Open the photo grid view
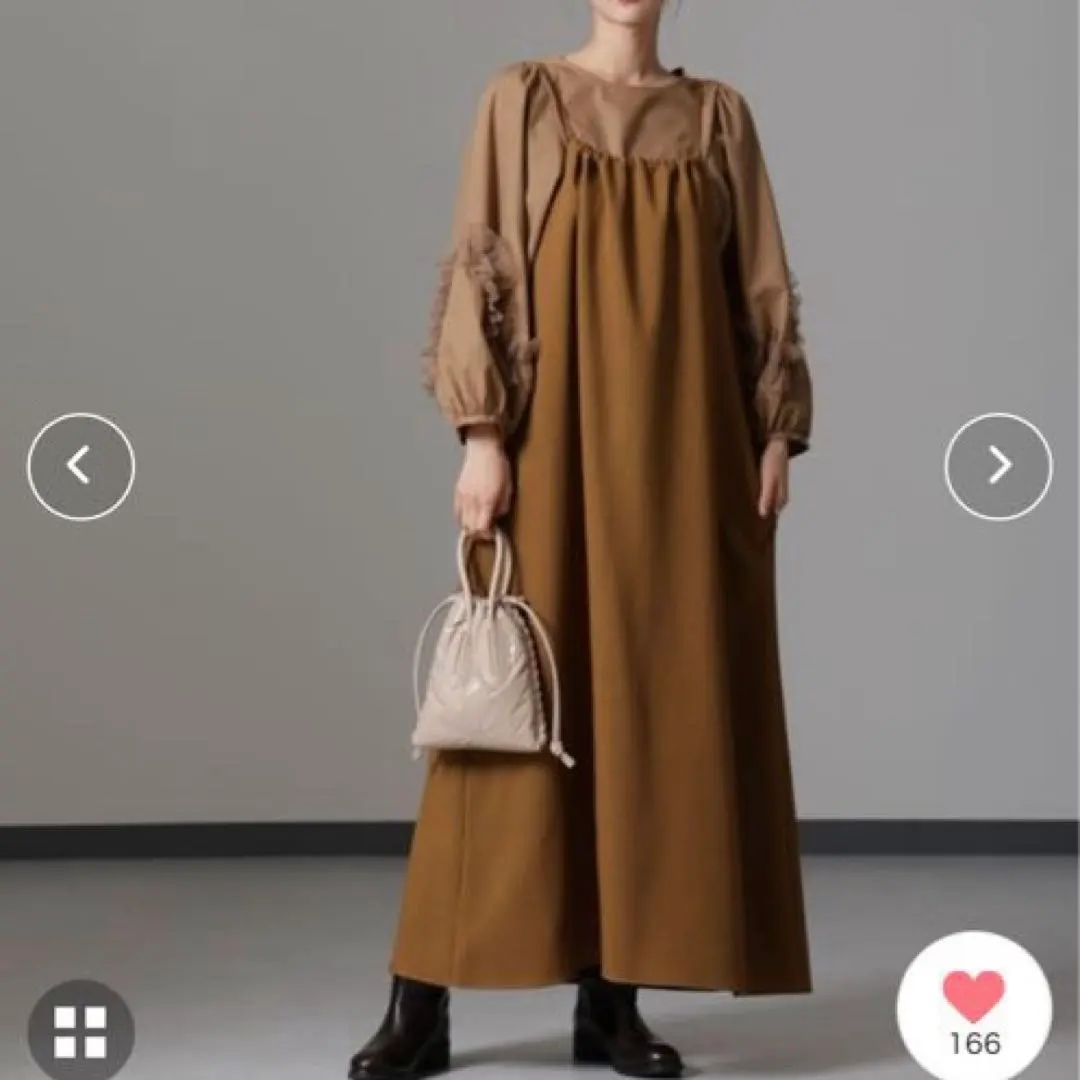Screen dimensions: 1080x1080 [81, 1032]
